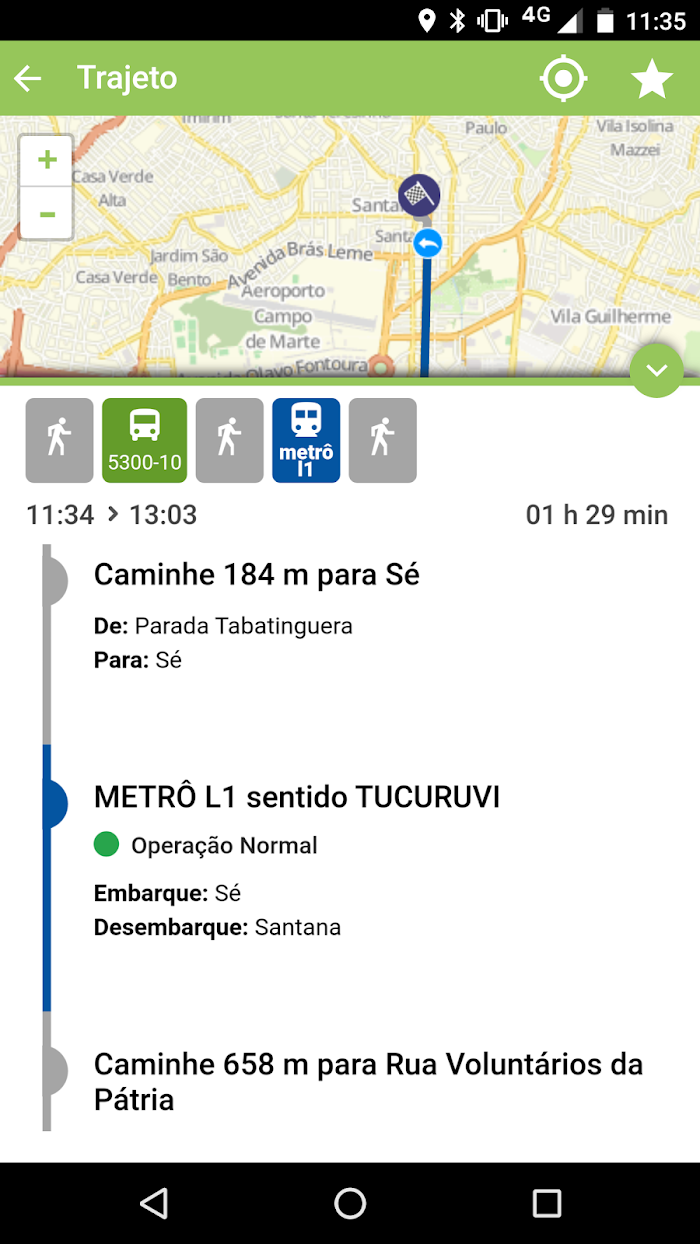Zoom out on the map
Viewport: 700px width, 1244px height.
pyautogui.click(x=47, y=213)
